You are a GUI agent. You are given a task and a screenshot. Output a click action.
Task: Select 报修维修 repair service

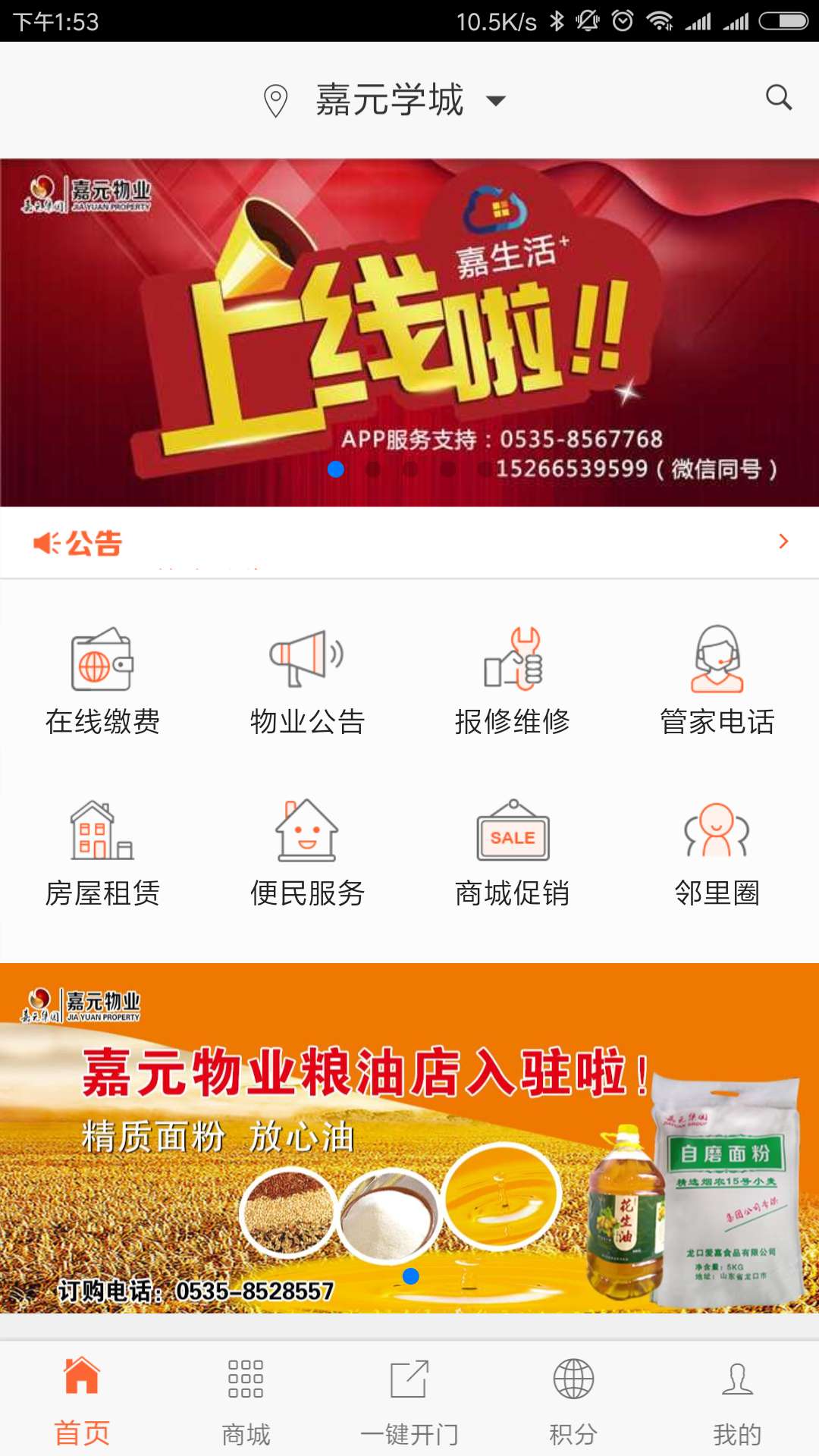point(512,680)
